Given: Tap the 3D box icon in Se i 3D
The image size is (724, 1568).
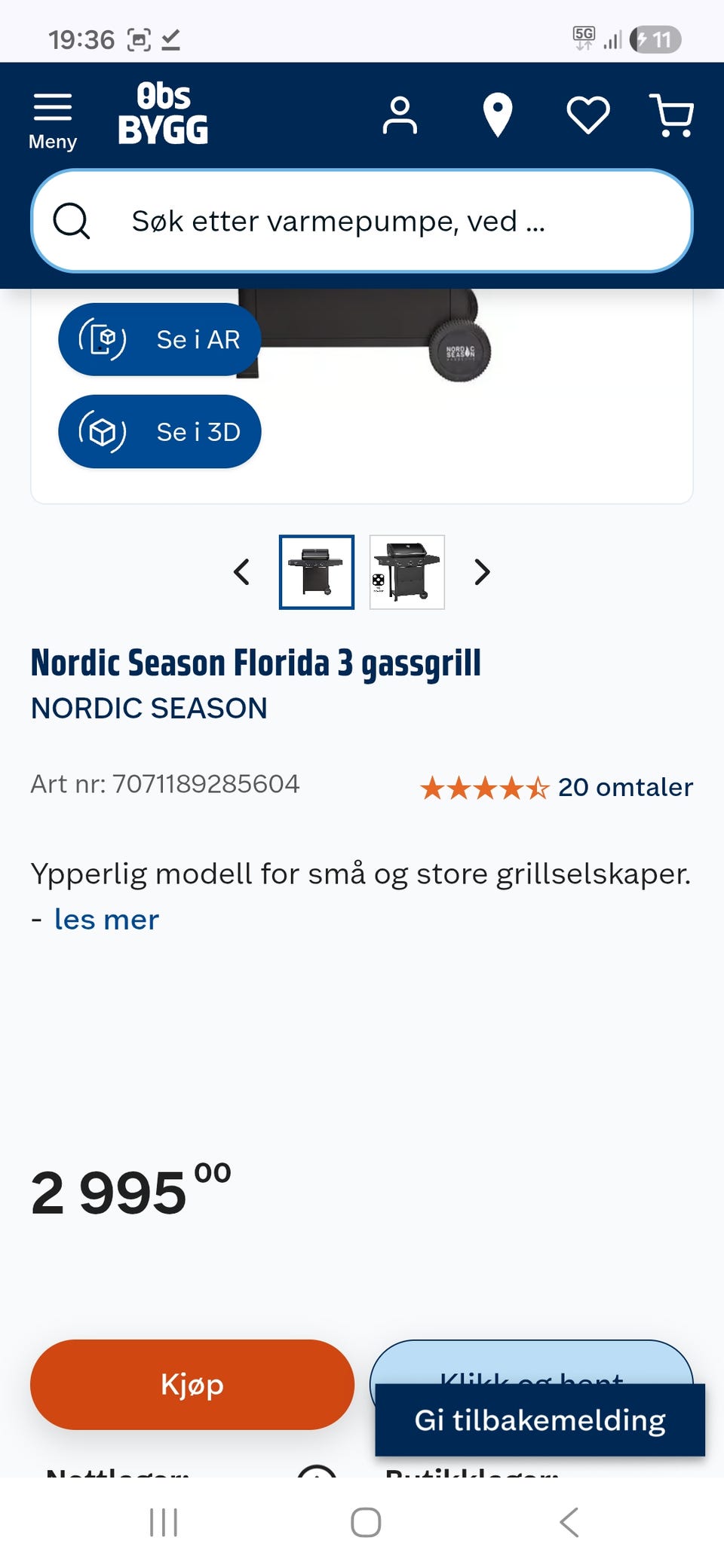Looking at the screenshot, I should (100, 431).
